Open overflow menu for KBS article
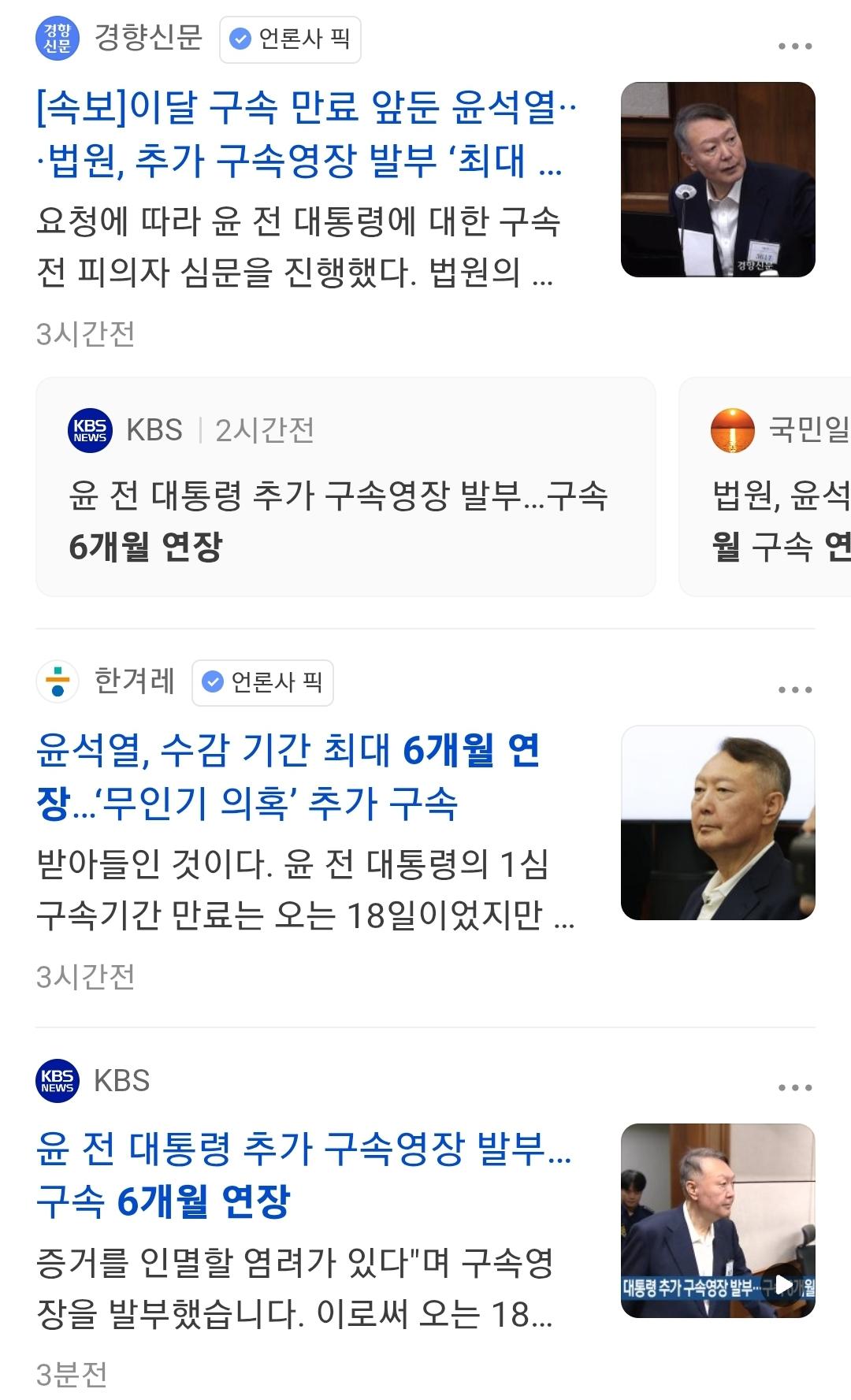This screenshot has width=851, height=1400. (x=794, y=1087)
